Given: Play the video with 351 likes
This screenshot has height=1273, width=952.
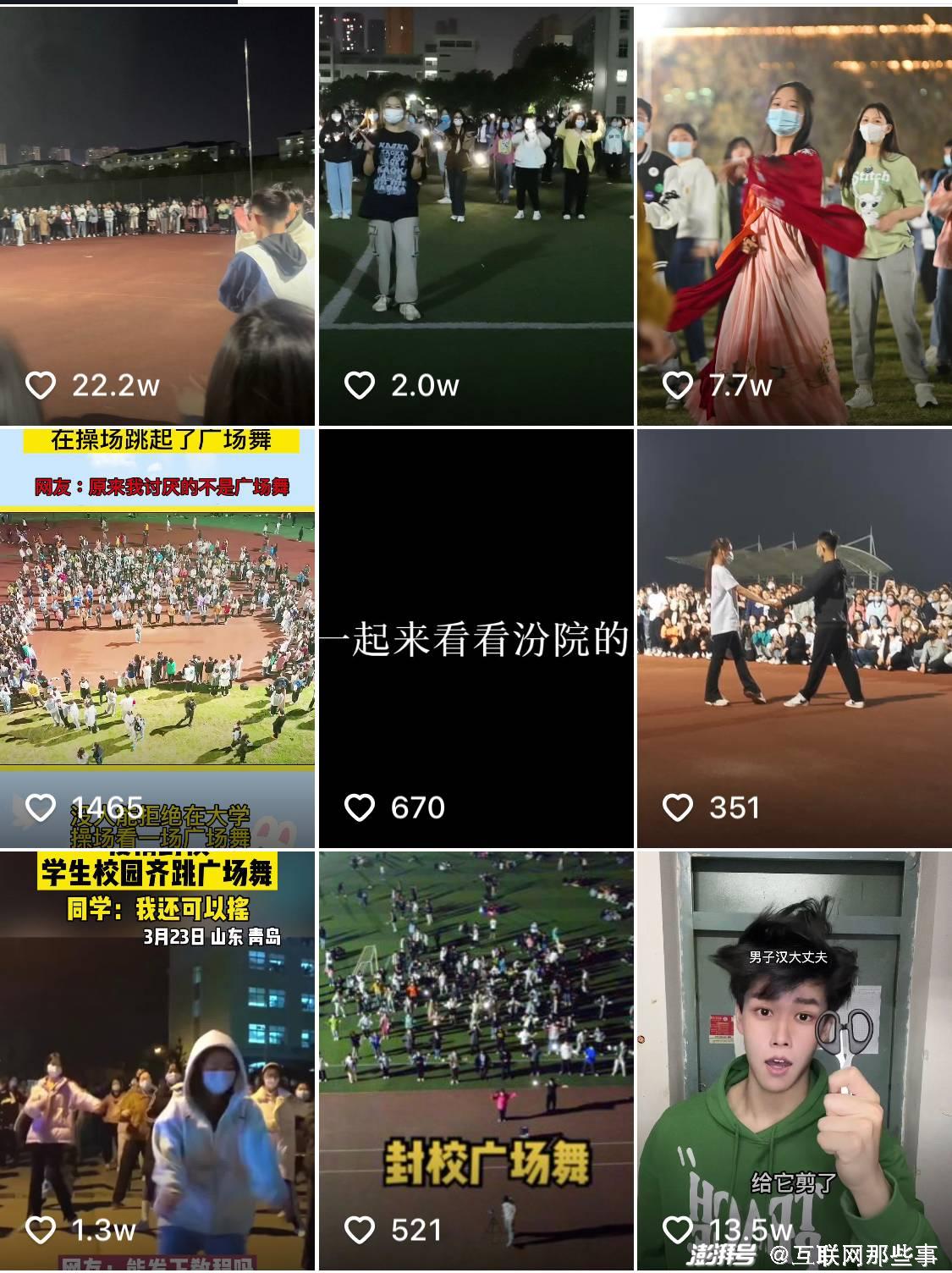Looking at the screenshot, I should point(794,638).
